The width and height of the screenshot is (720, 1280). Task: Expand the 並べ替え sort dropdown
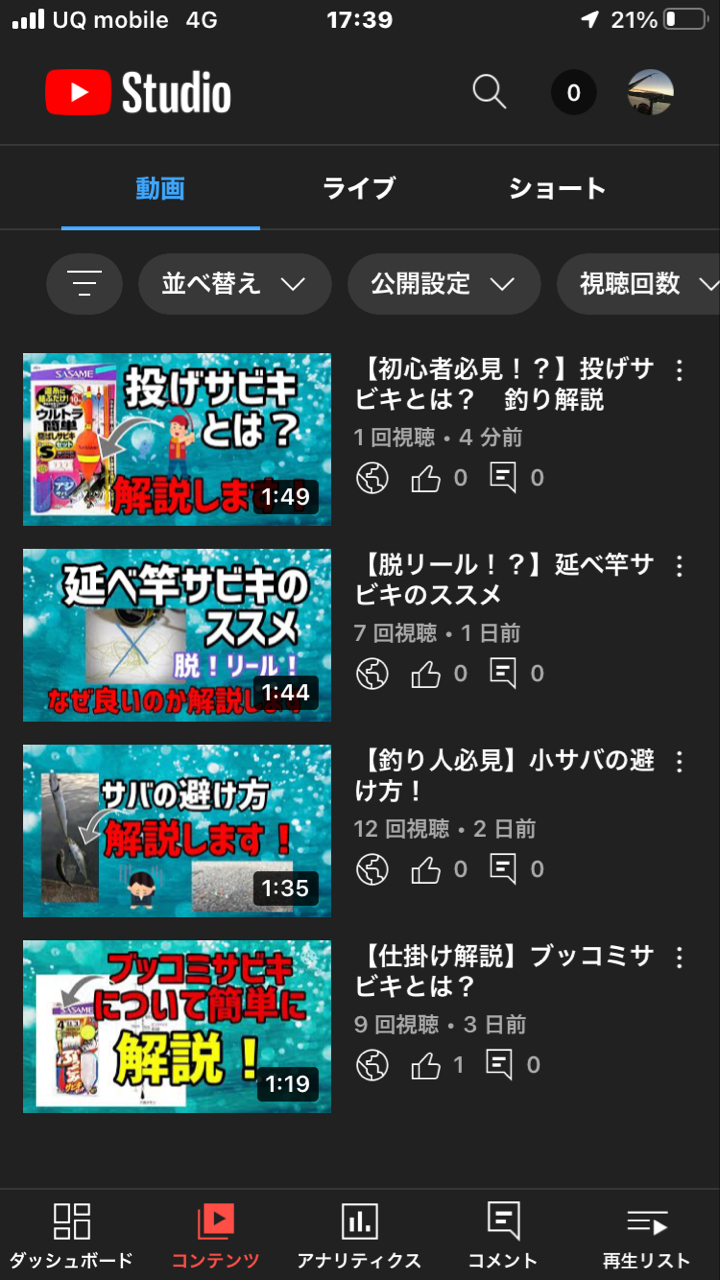234,284
